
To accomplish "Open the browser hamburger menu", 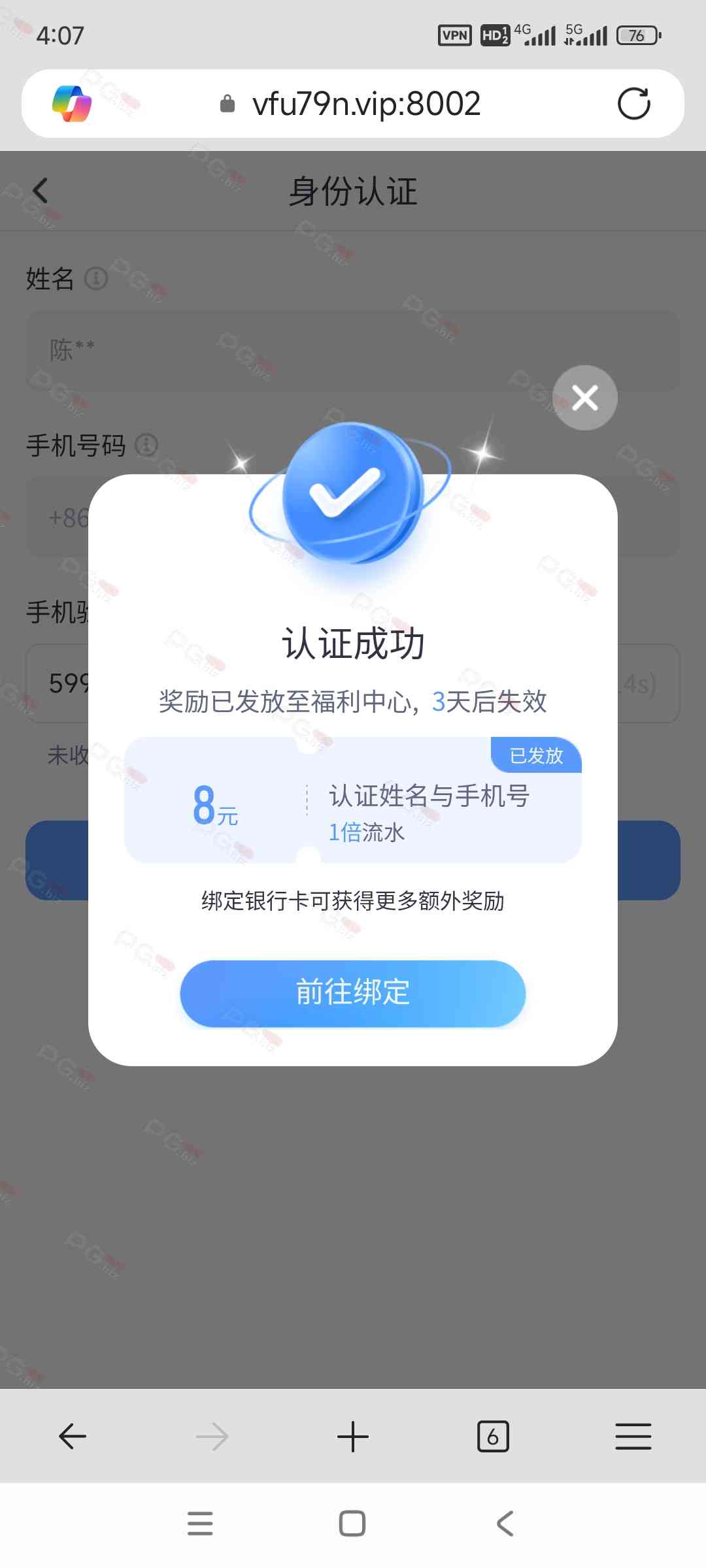I will click(x=633, y=1436).
